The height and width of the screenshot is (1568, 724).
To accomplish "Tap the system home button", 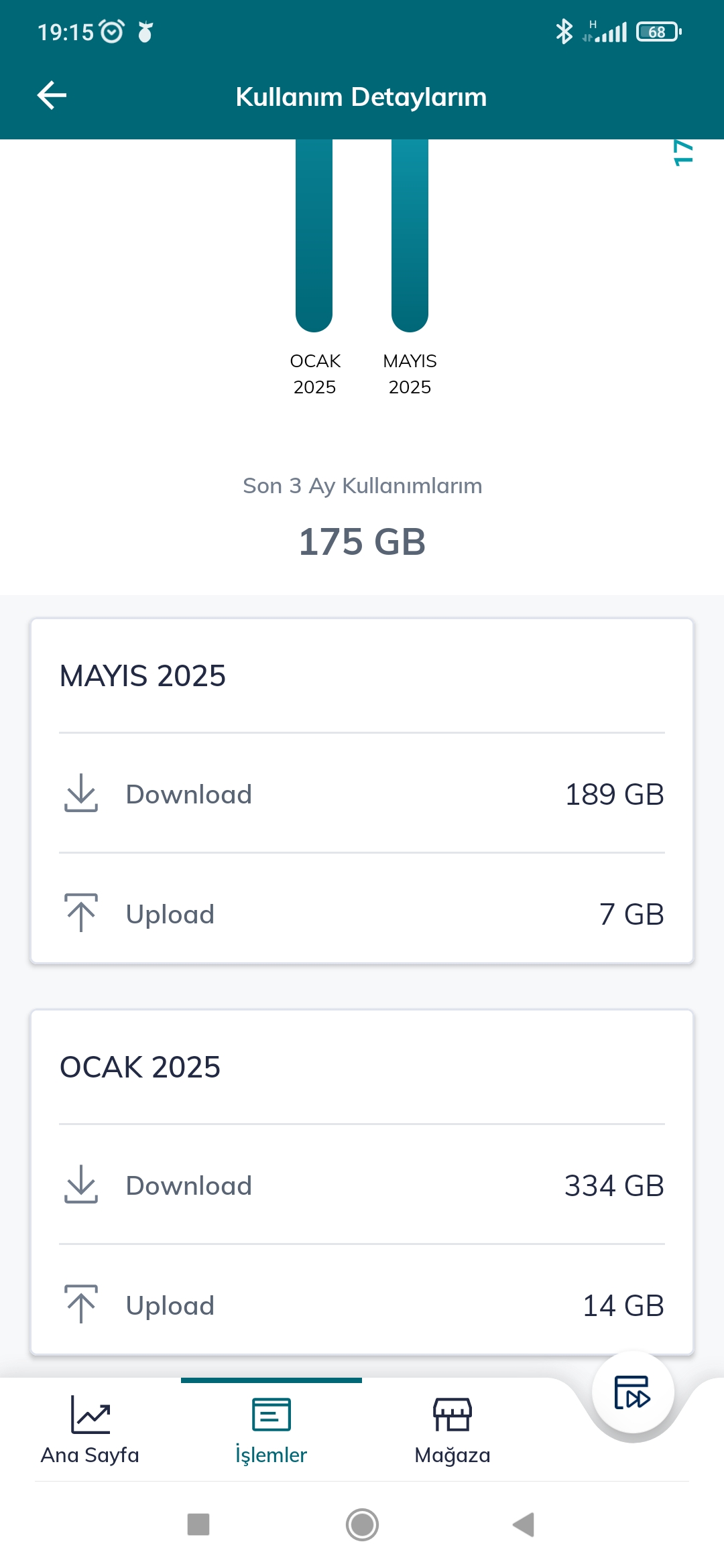I will tap(362, 1524).
